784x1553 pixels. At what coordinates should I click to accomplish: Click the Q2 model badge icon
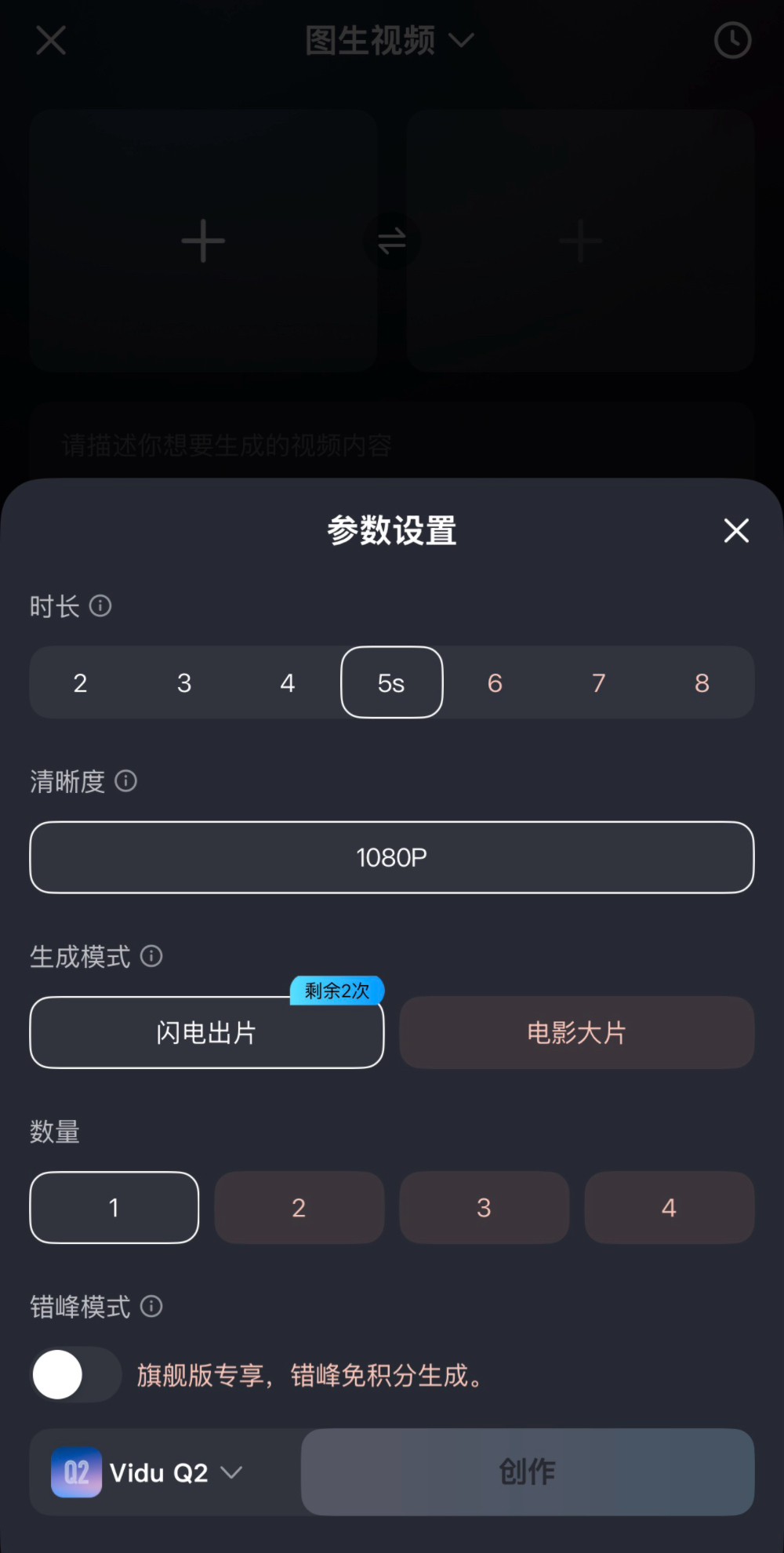pos(75,1472)
